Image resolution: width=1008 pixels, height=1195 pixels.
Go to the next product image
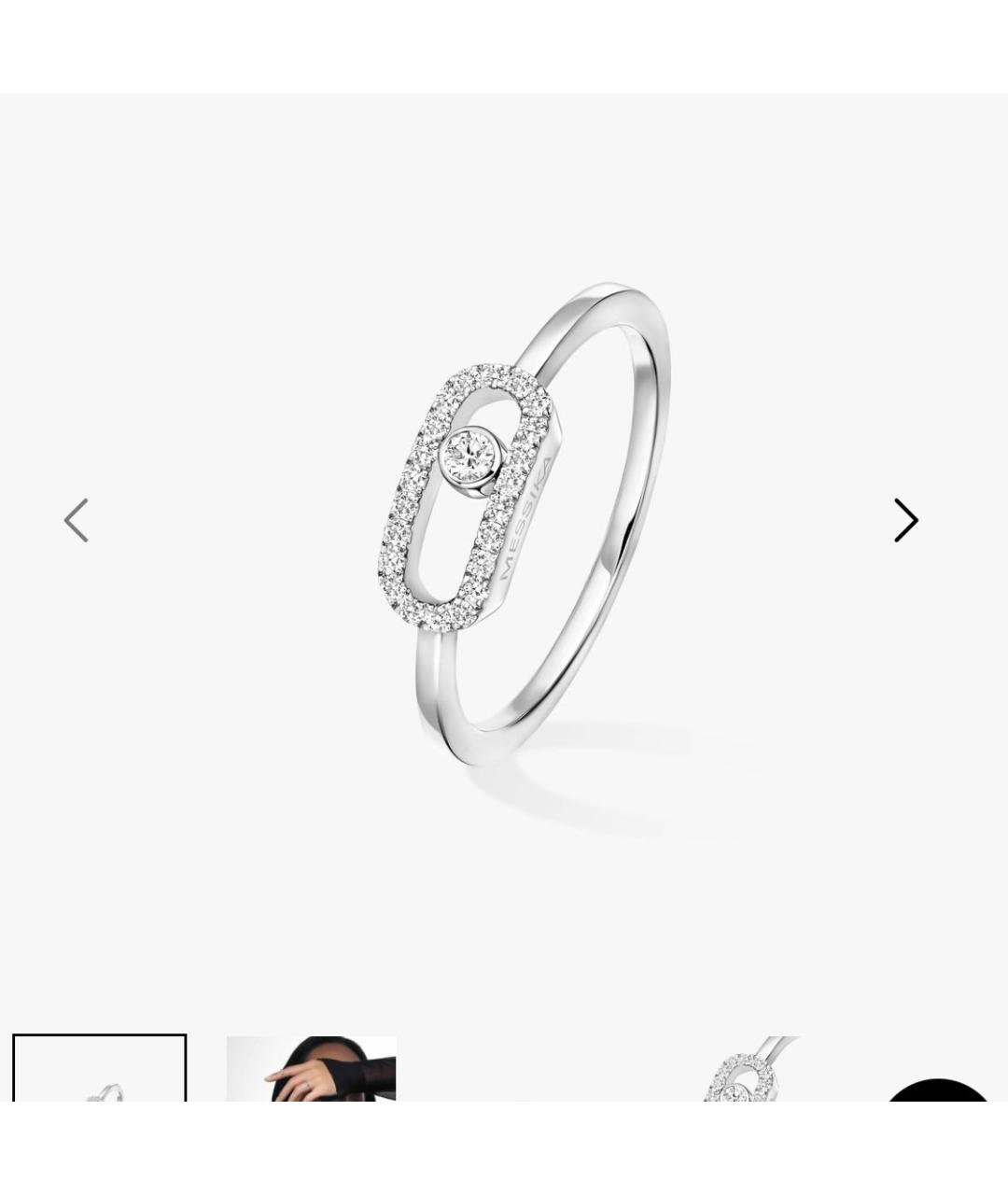[905, 520]
